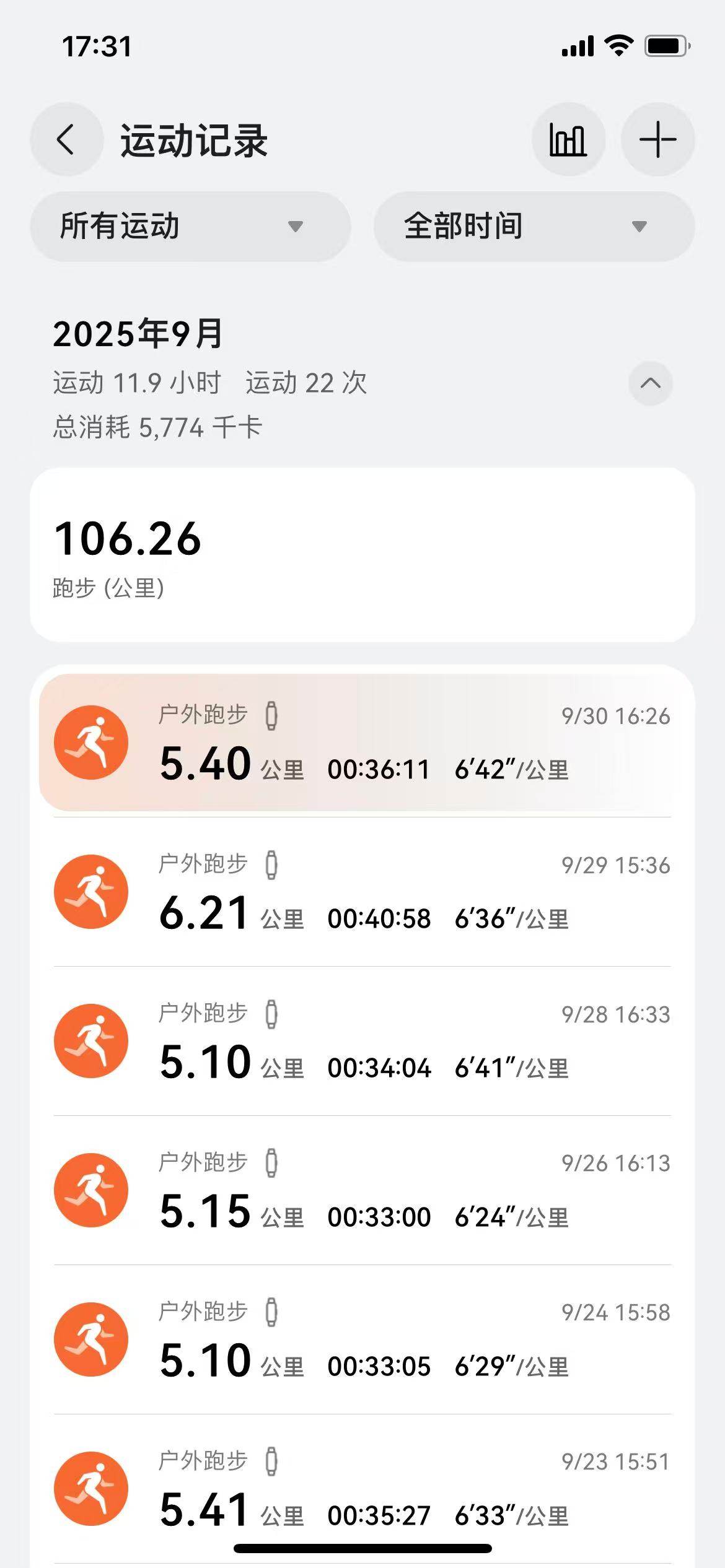View the 9/28 16:33 outdoor run
The width and height of the screenshot is (725, 1568).
362,1041
